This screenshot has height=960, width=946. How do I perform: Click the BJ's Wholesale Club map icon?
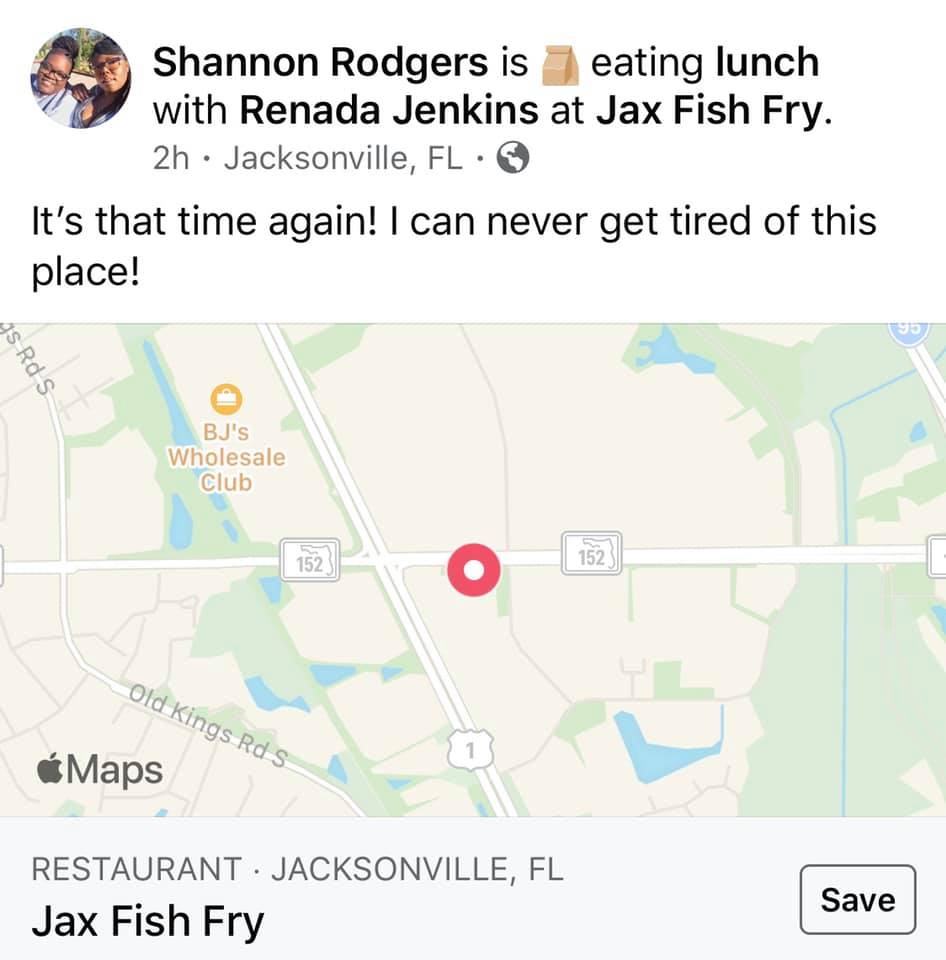click(228, 397)
